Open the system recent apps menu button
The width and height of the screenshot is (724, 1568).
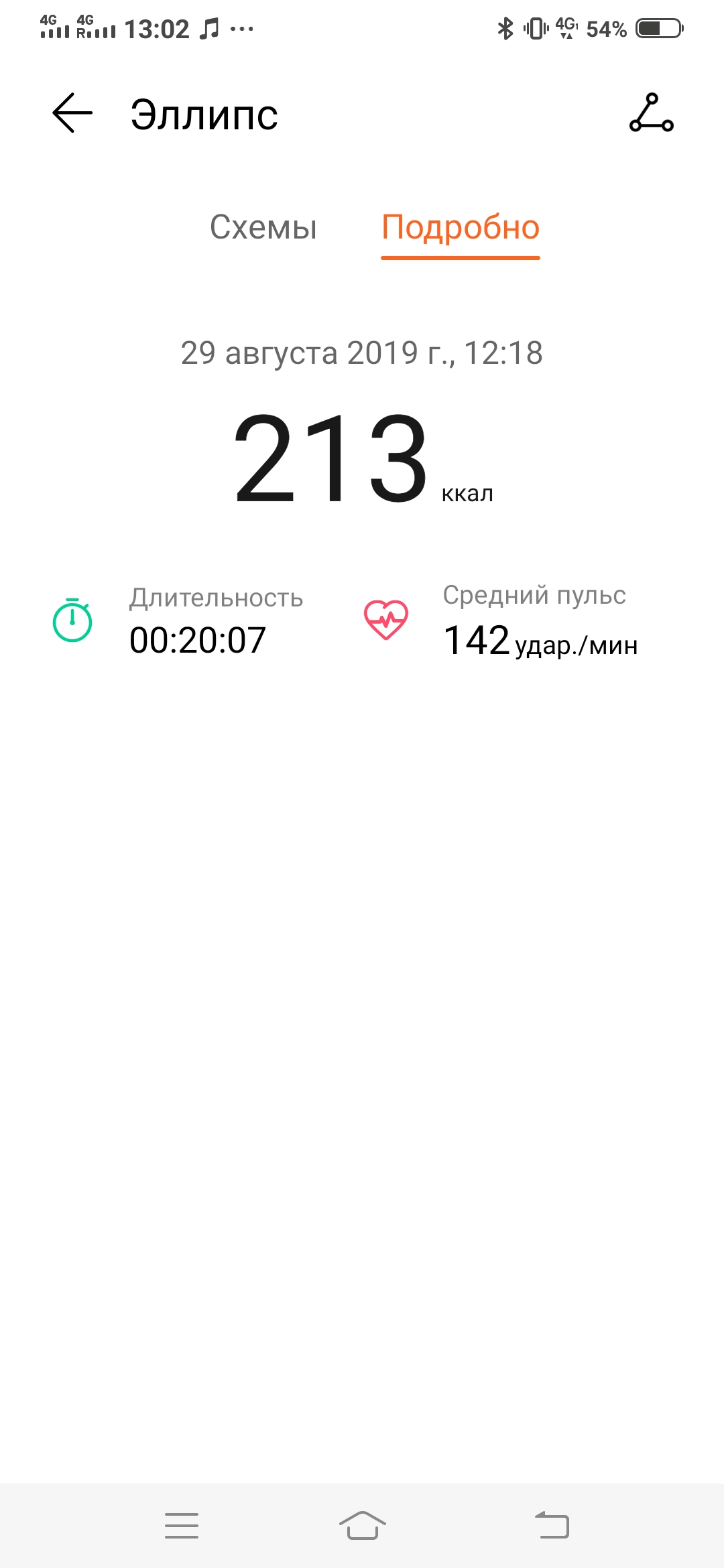[x=182, y=1525]
